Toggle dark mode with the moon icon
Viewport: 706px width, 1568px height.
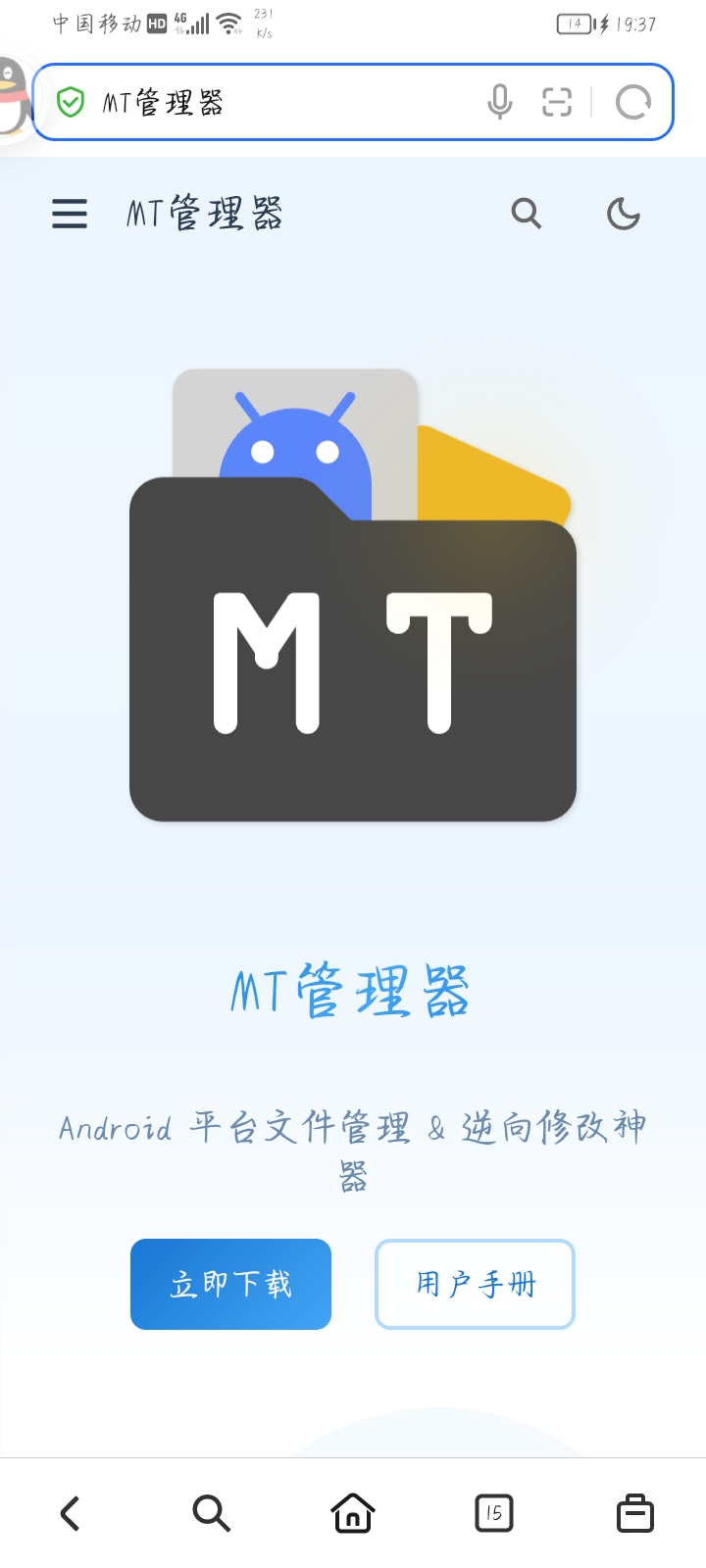[x=624, y=214]
